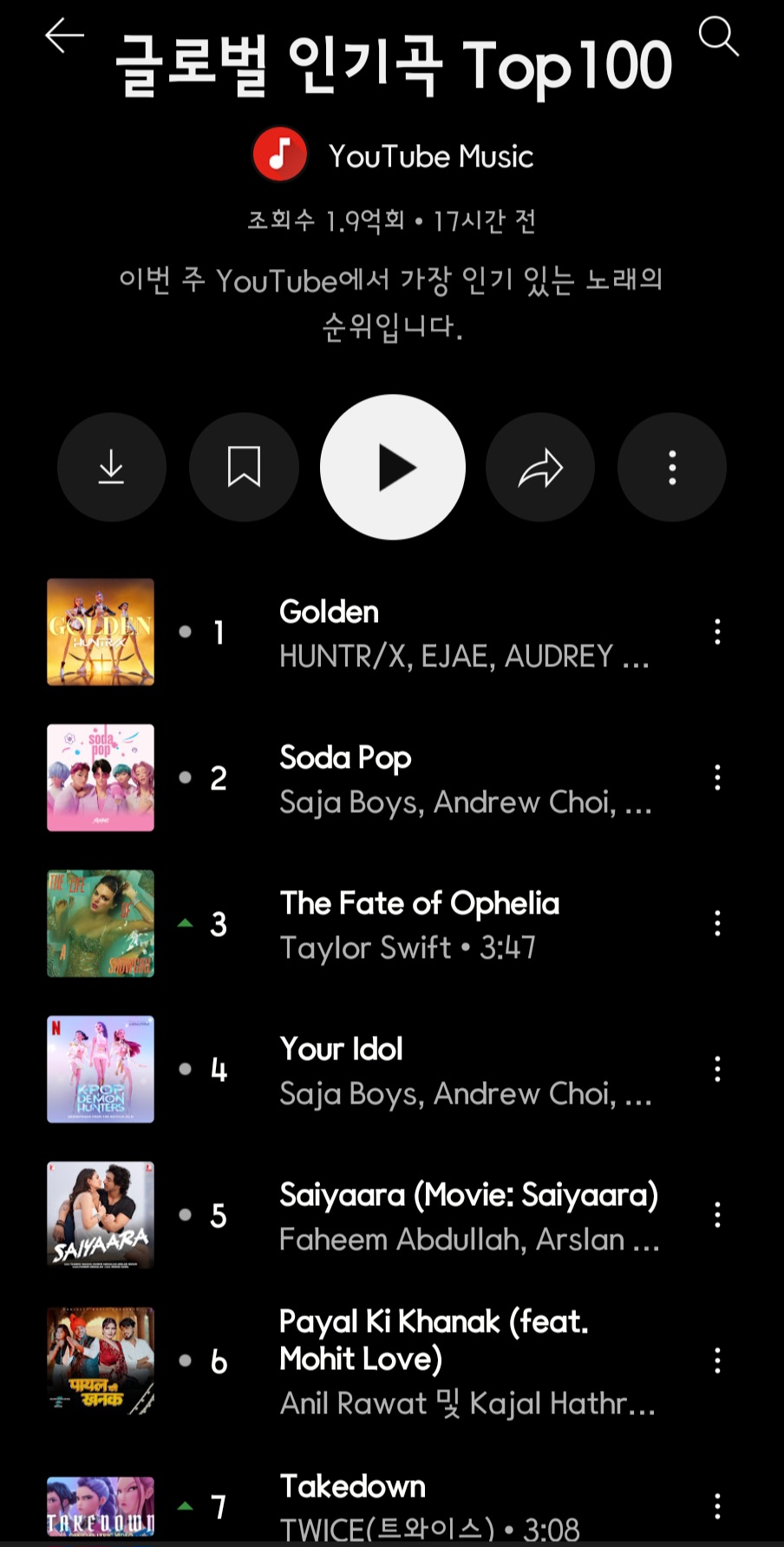Download the Top 100 playlist

coord(111,467)
